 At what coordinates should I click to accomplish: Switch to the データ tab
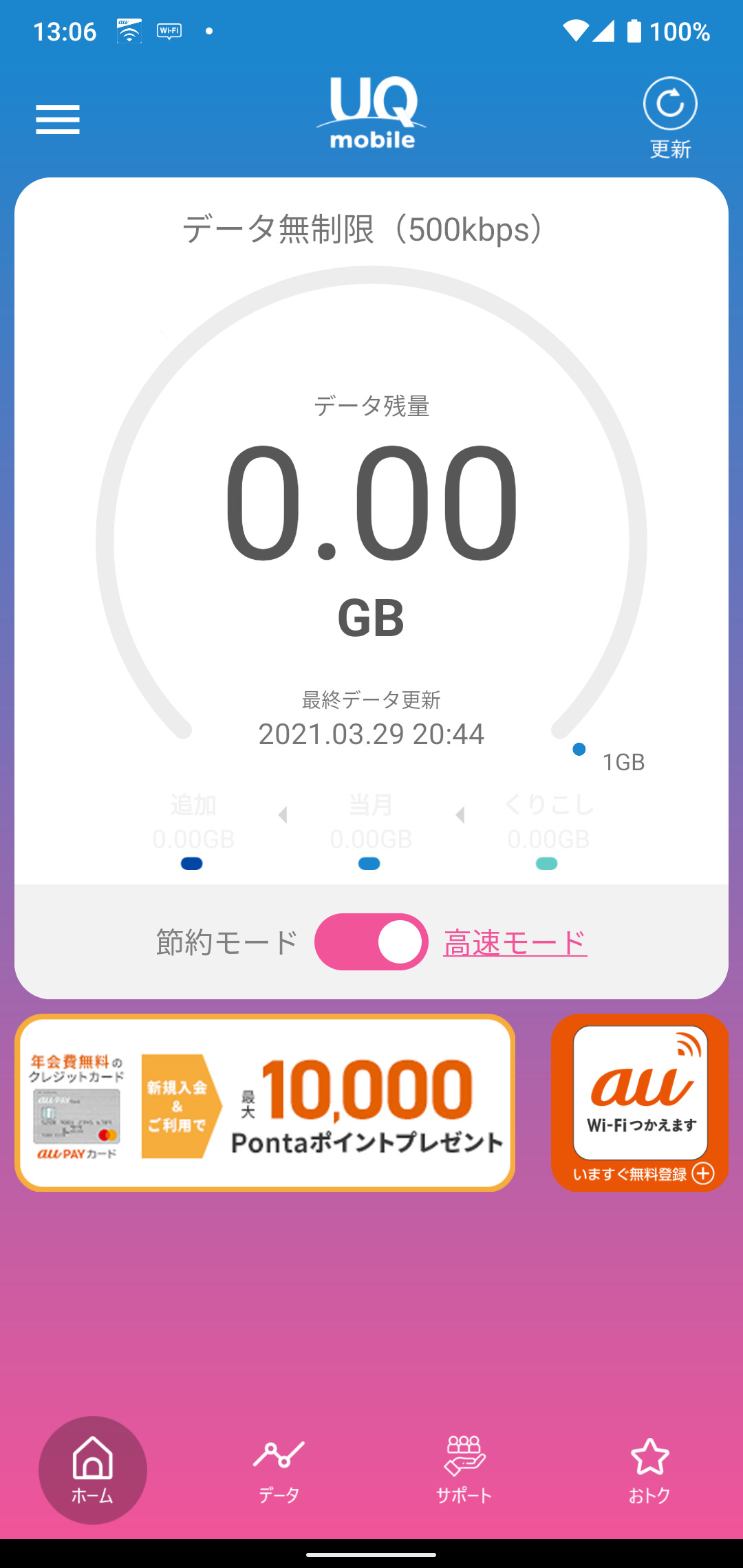tap(279, 1470)
